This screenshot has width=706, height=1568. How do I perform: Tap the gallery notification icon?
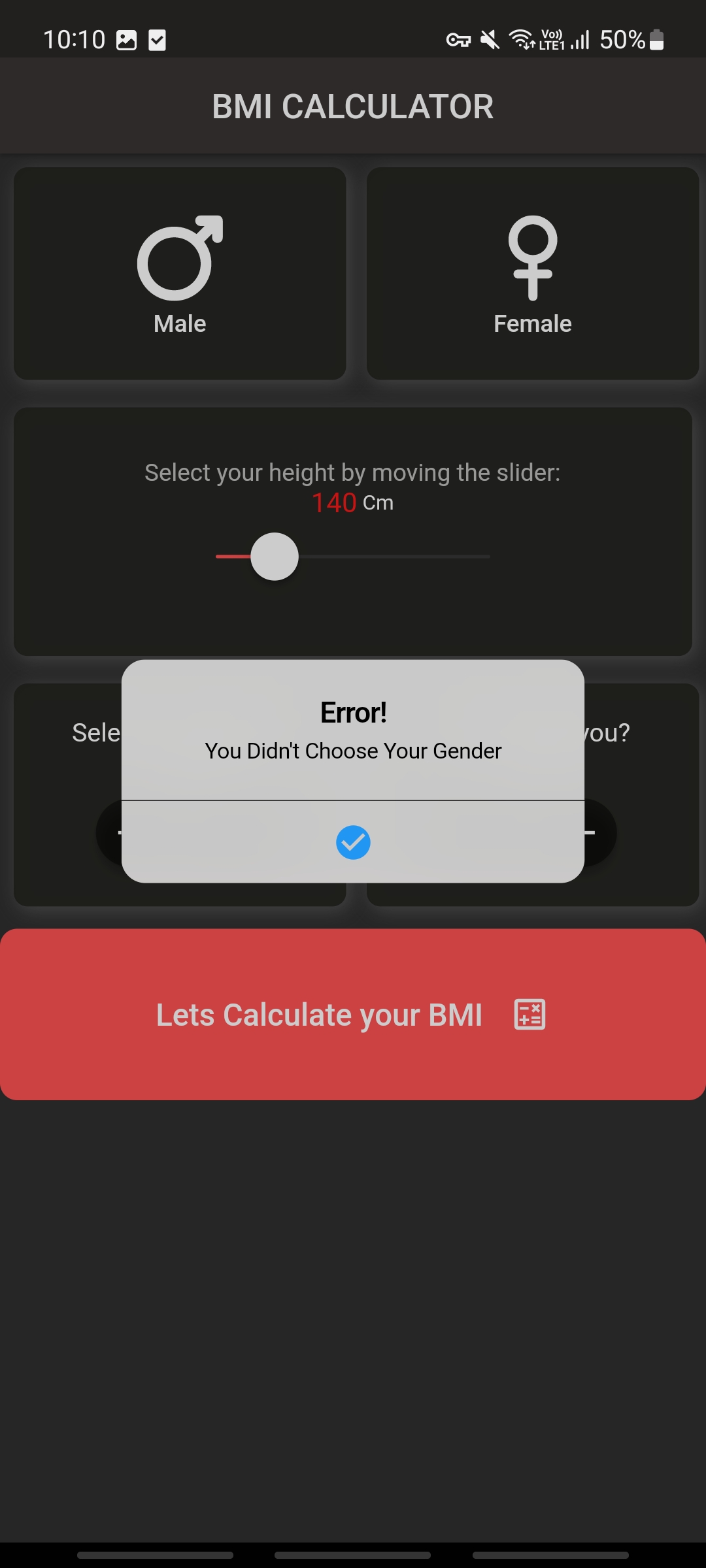pyautogui.click(x=126, y=39)
